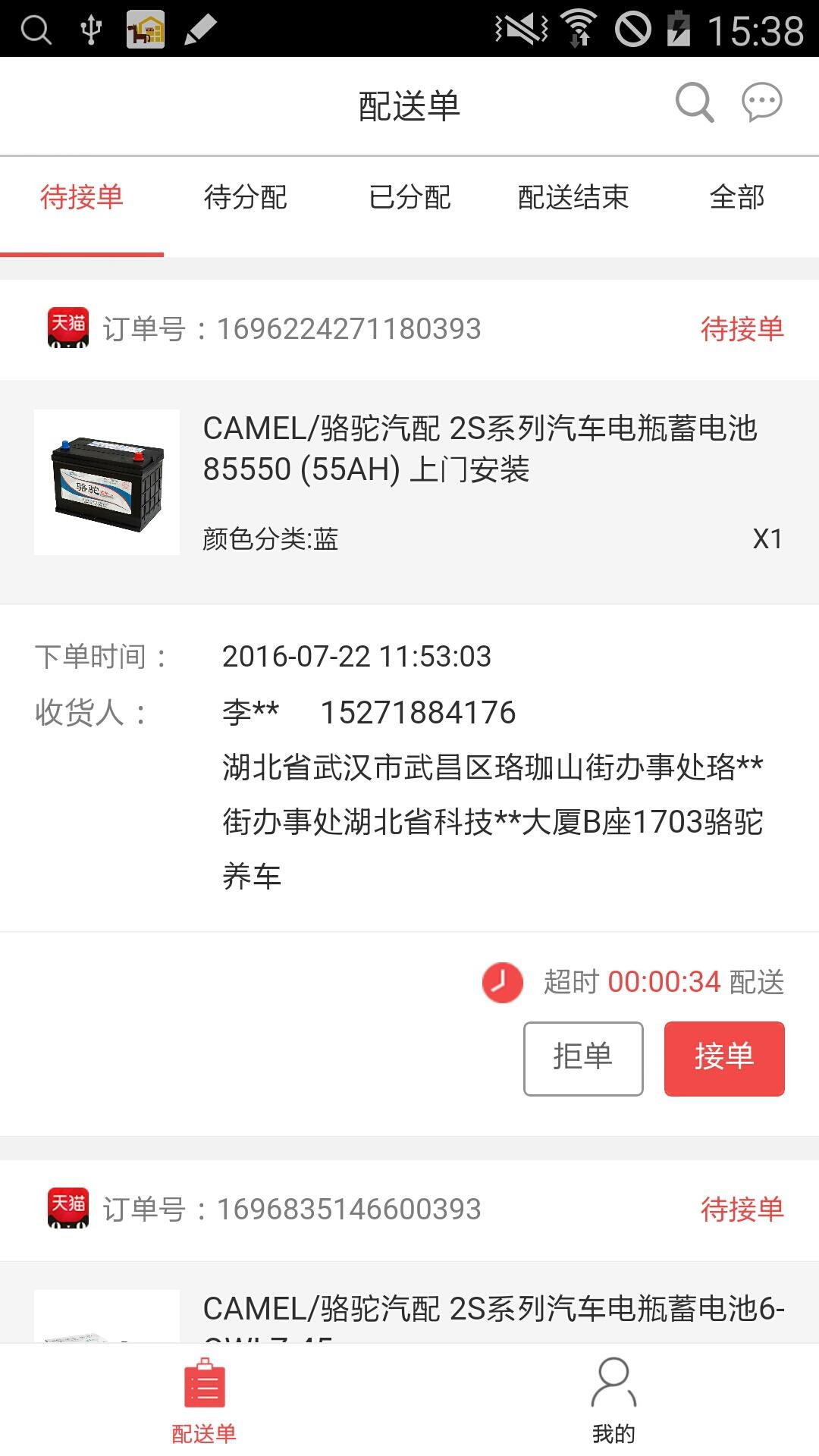Switch to the 待分配 tab
Screen dimensions: 819x1456
246,197
